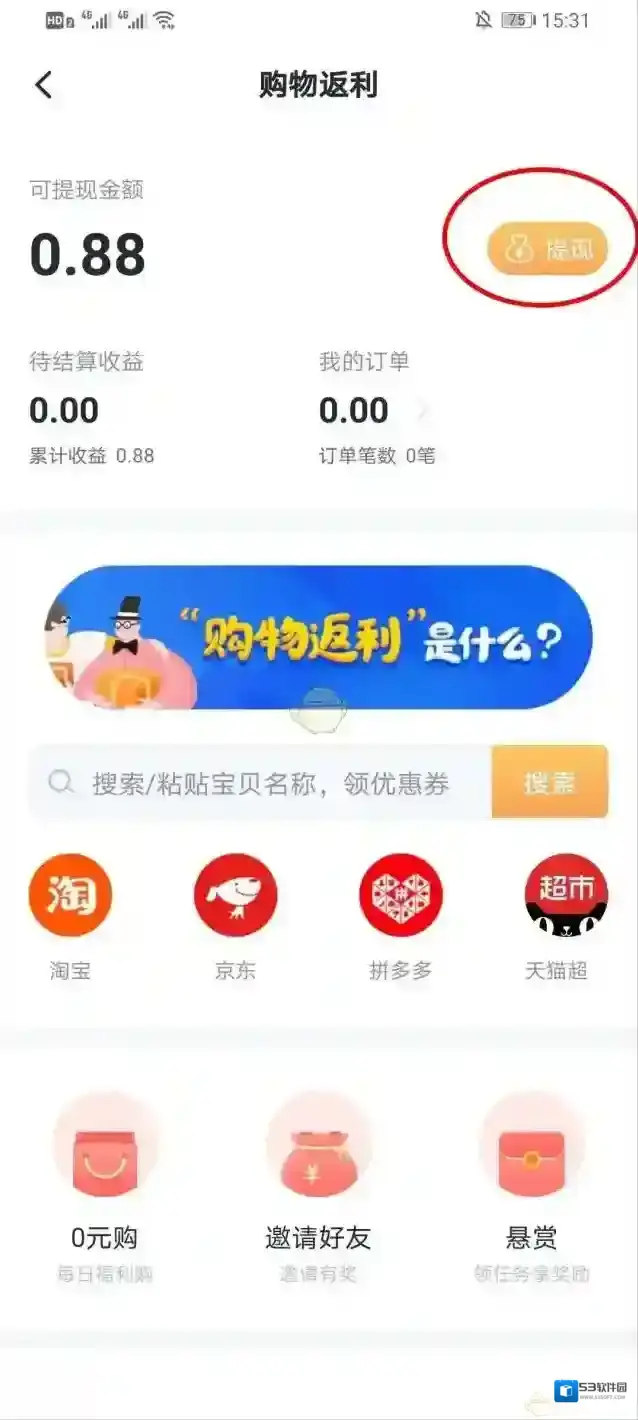This screenshot has width=638, height=1420.
Task: Tap the orange 搜索 button
Action: [549, 782]
